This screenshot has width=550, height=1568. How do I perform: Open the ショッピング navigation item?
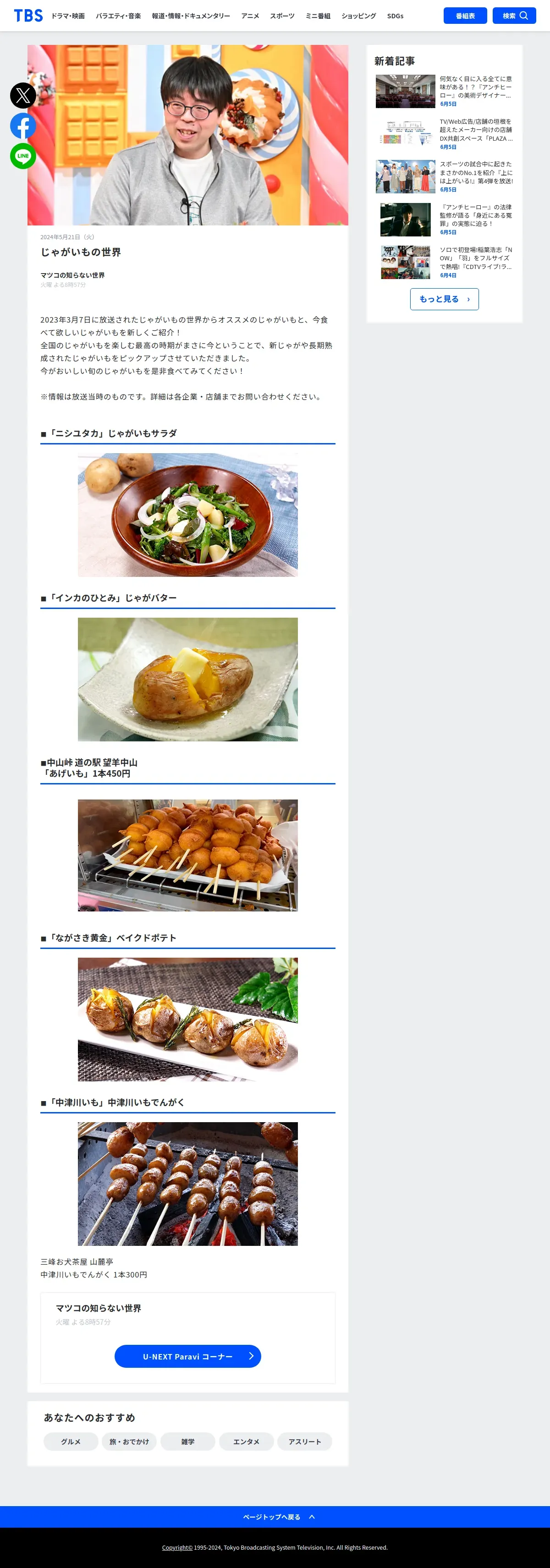[x=359, y=16]
